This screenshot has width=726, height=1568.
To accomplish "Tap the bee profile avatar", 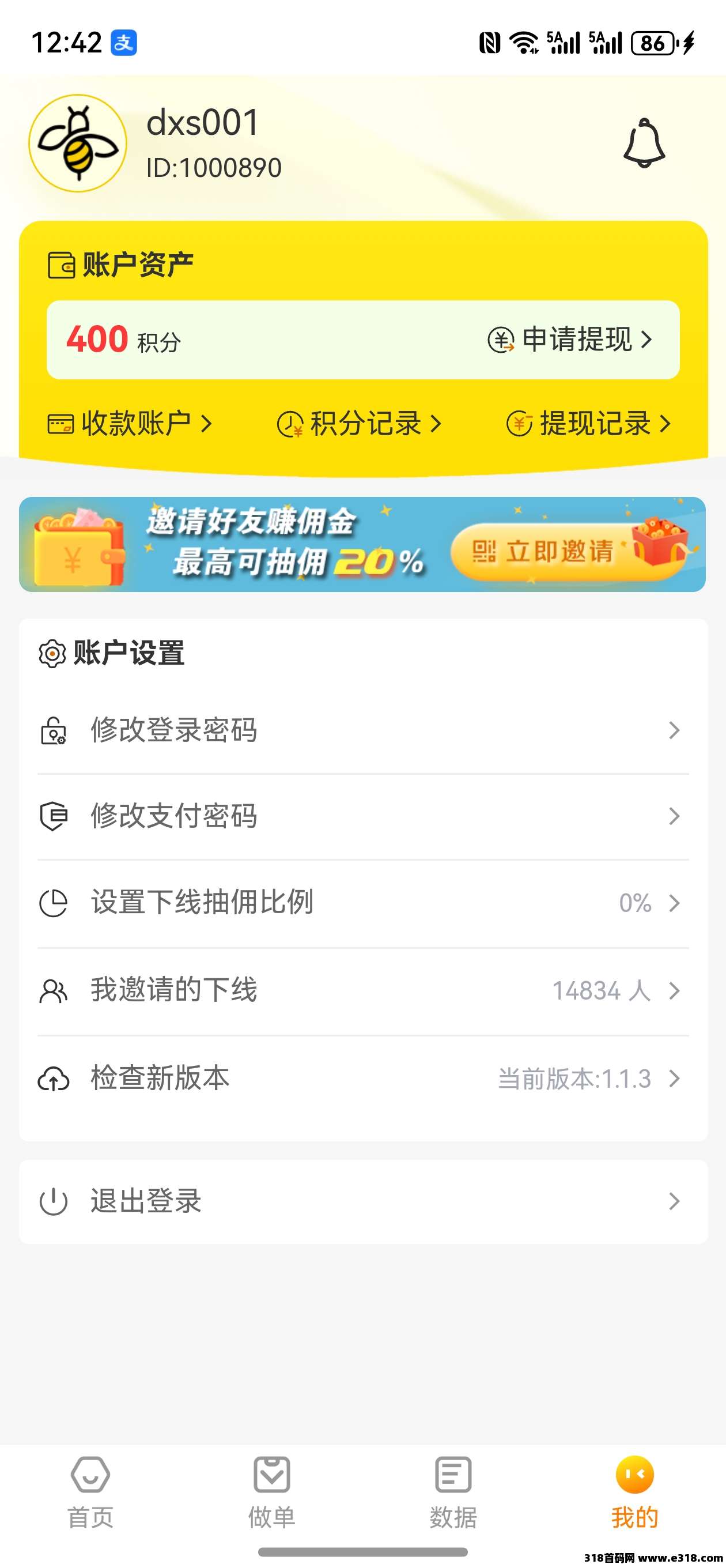I will pos(78,143).
